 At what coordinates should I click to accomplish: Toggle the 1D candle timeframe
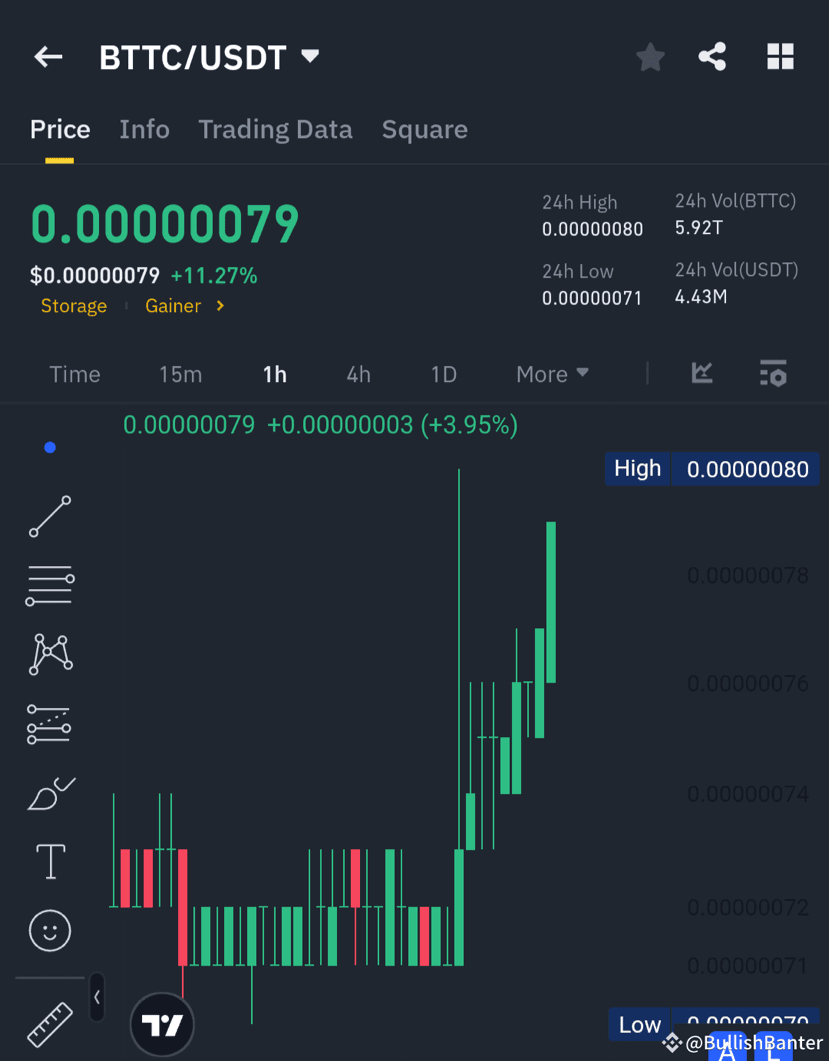(443, 373)
